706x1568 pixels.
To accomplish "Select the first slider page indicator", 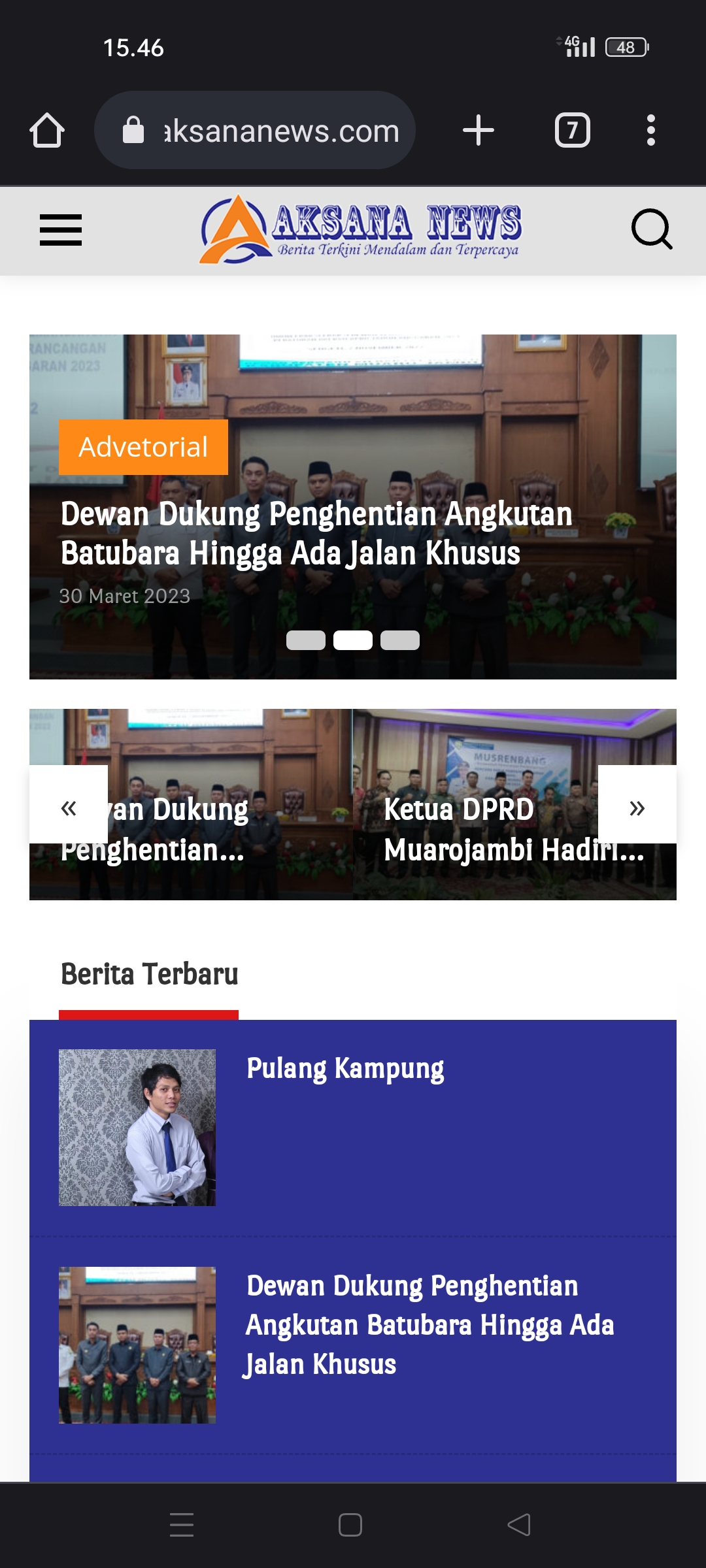I will point(306,640).
